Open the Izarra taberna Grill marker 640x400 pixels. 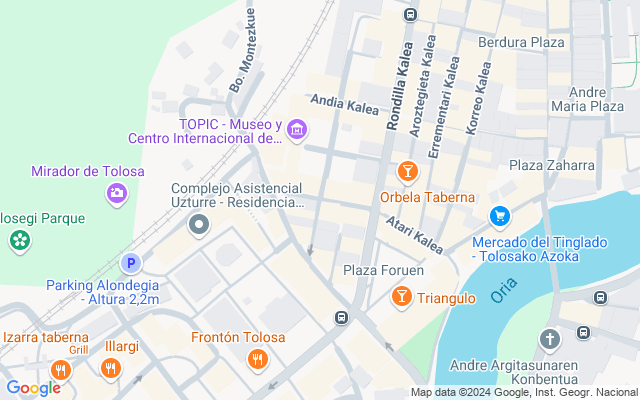[61, 371]
